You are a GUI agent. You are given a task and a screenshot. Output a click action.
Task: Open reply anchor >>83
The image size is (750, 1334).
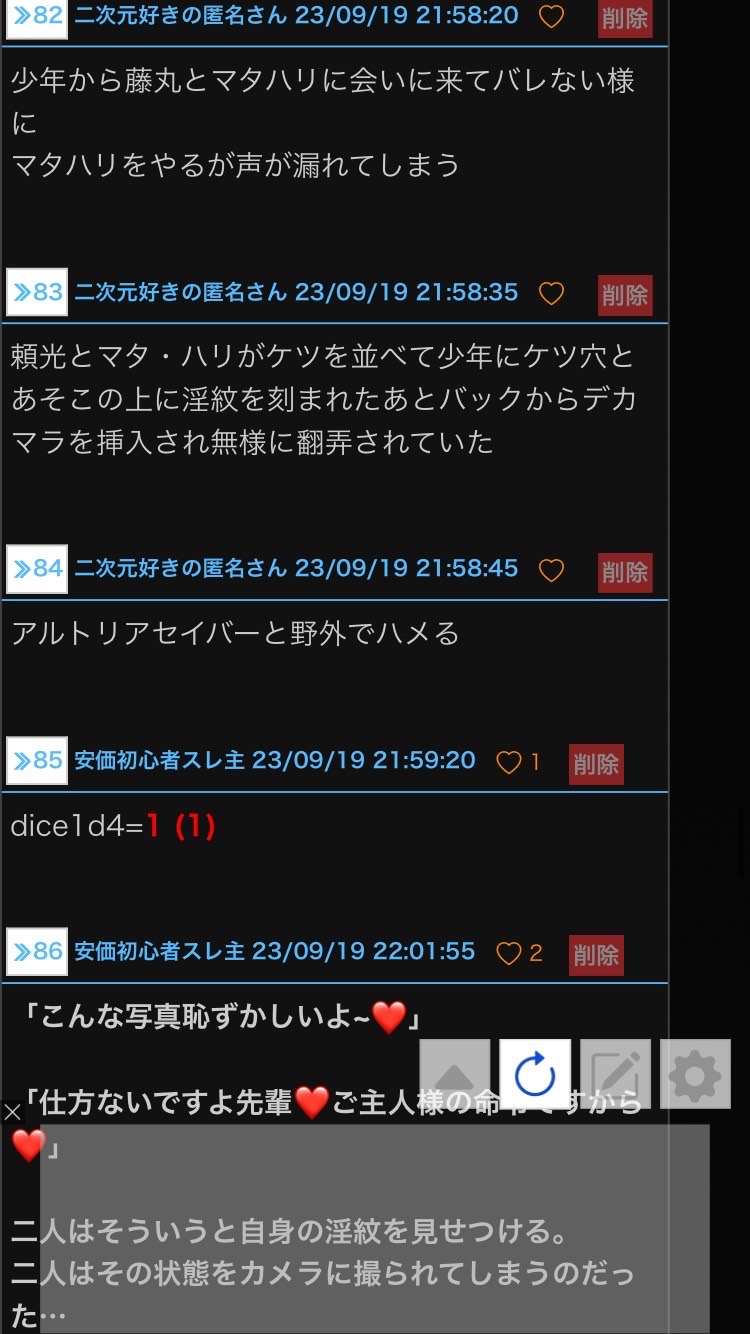point(37,293)
